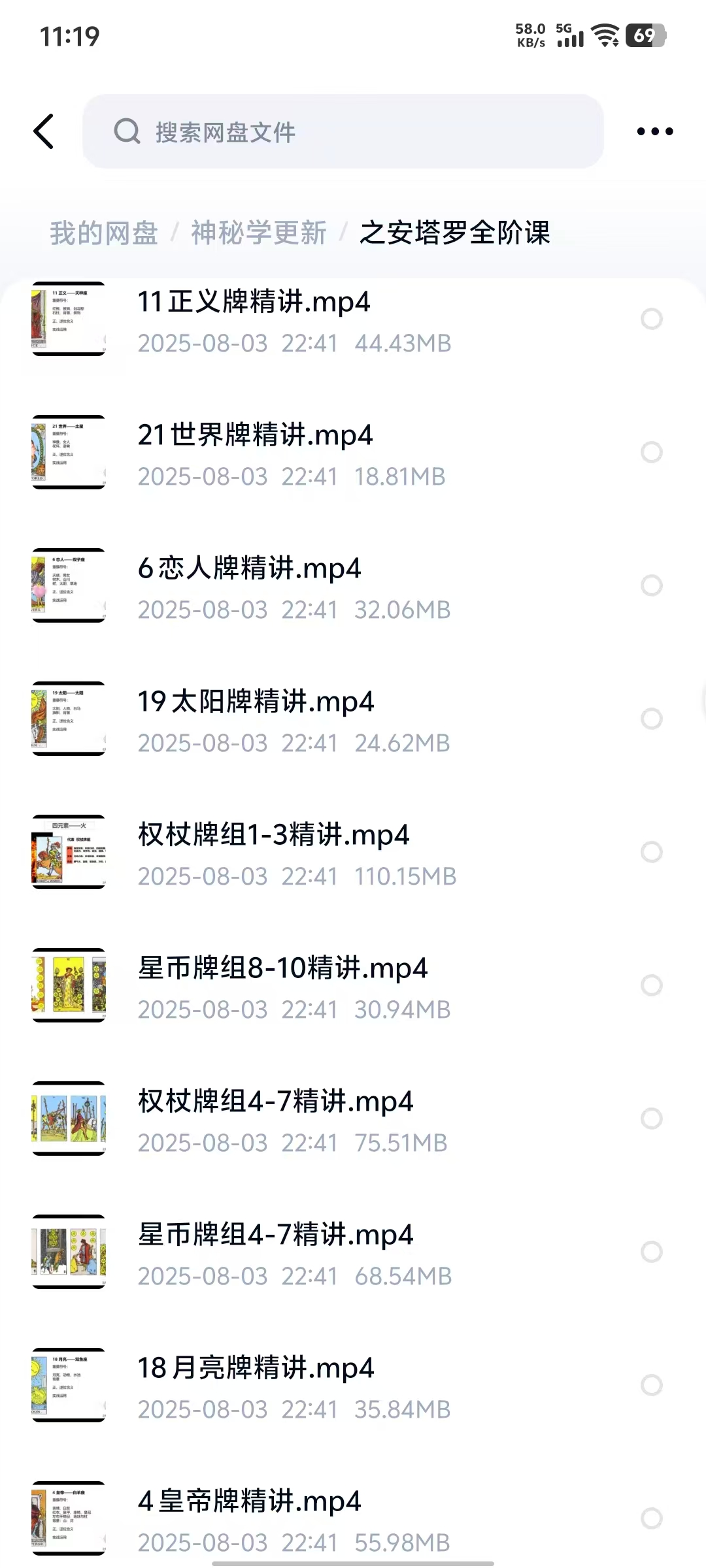Open 权杖牌组1-3精讲.mp4
Screen dimensions: 706x1568
pyautogui.click(x=294, y=853)
